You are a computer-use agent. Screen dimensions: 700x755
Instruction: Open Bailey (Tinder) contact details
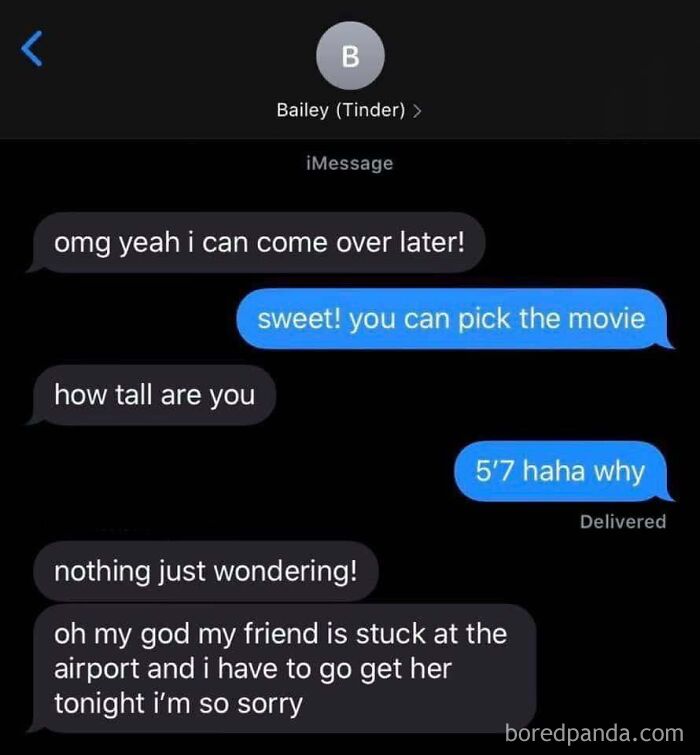(x=349, y=111)
